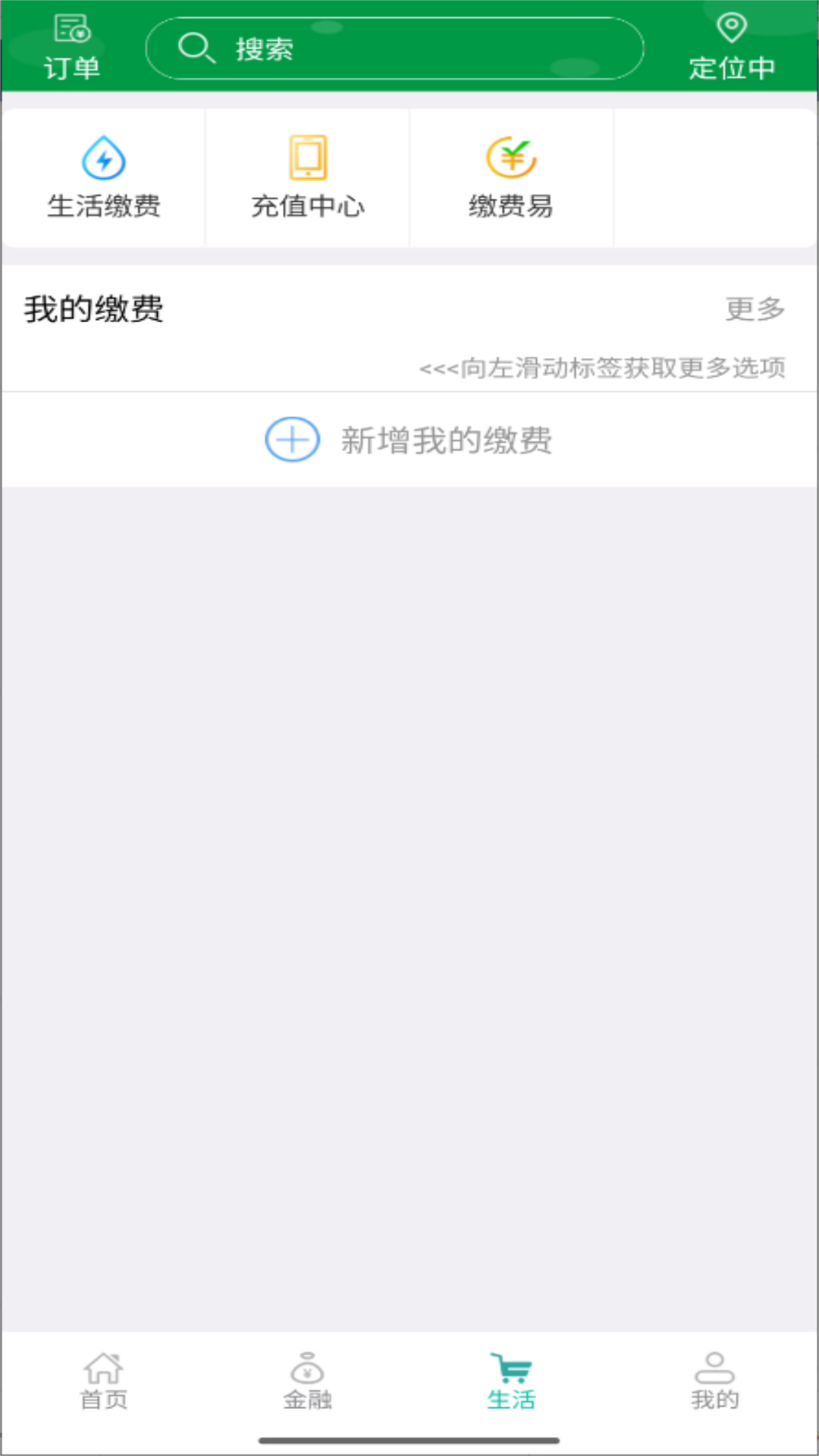Add a new payment via 新增我的缴费
Screen dimensions: 819x1456
point(409,440)
